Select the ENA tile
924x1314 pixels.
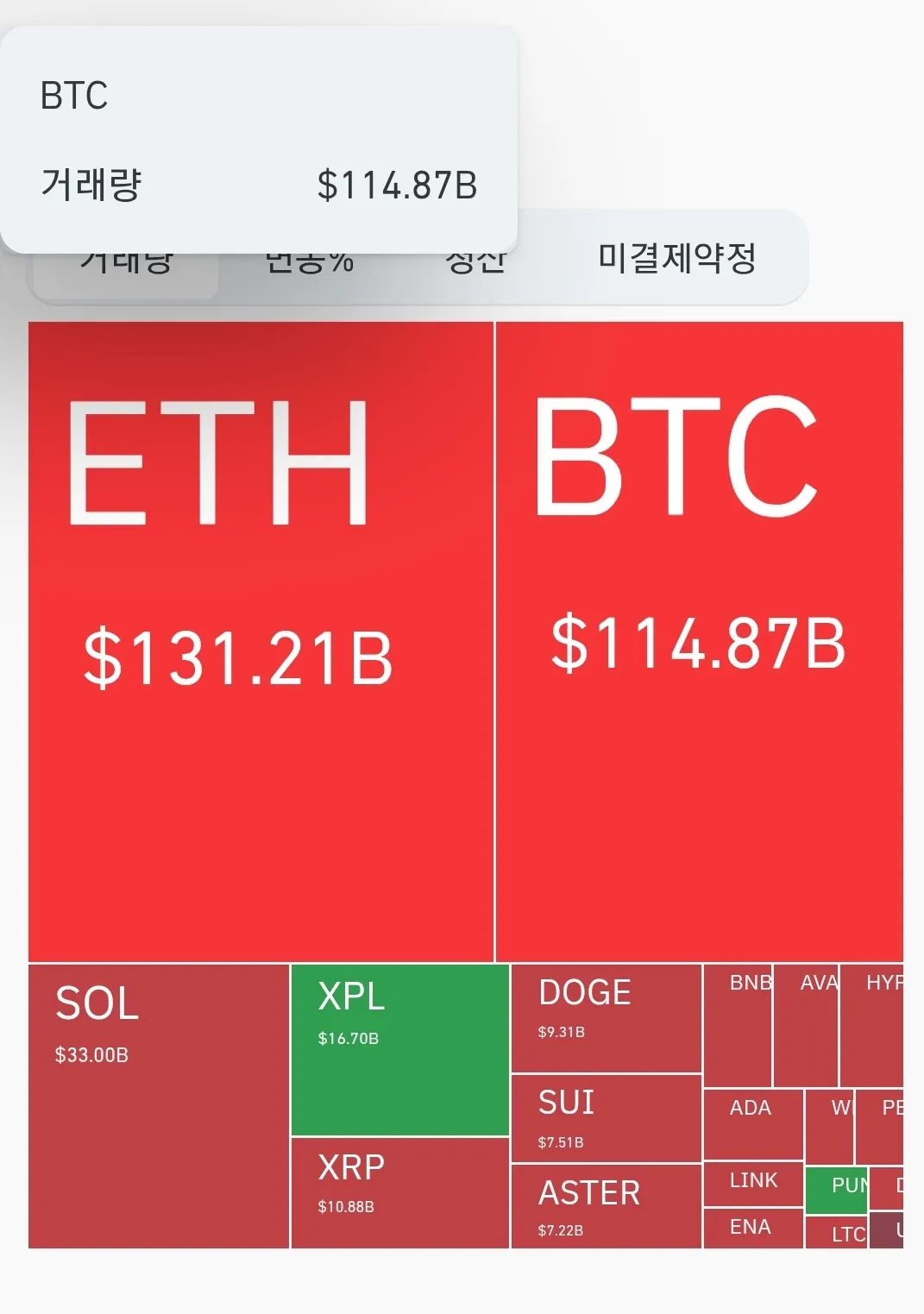coord(752,1228)
